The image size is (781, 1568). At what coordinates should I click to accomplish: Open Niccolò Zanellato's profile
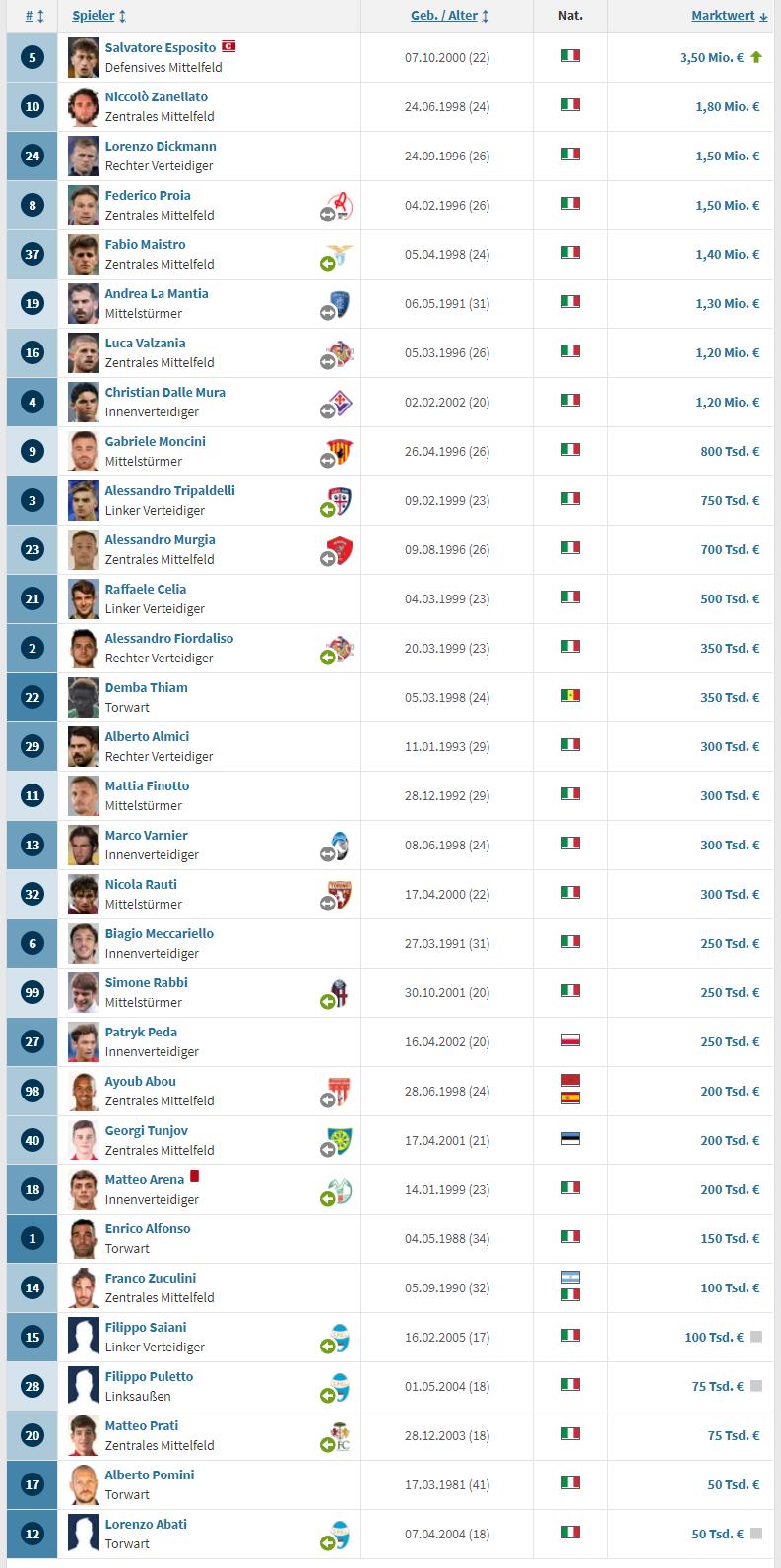pyautogui.click(x=156, y=96)
